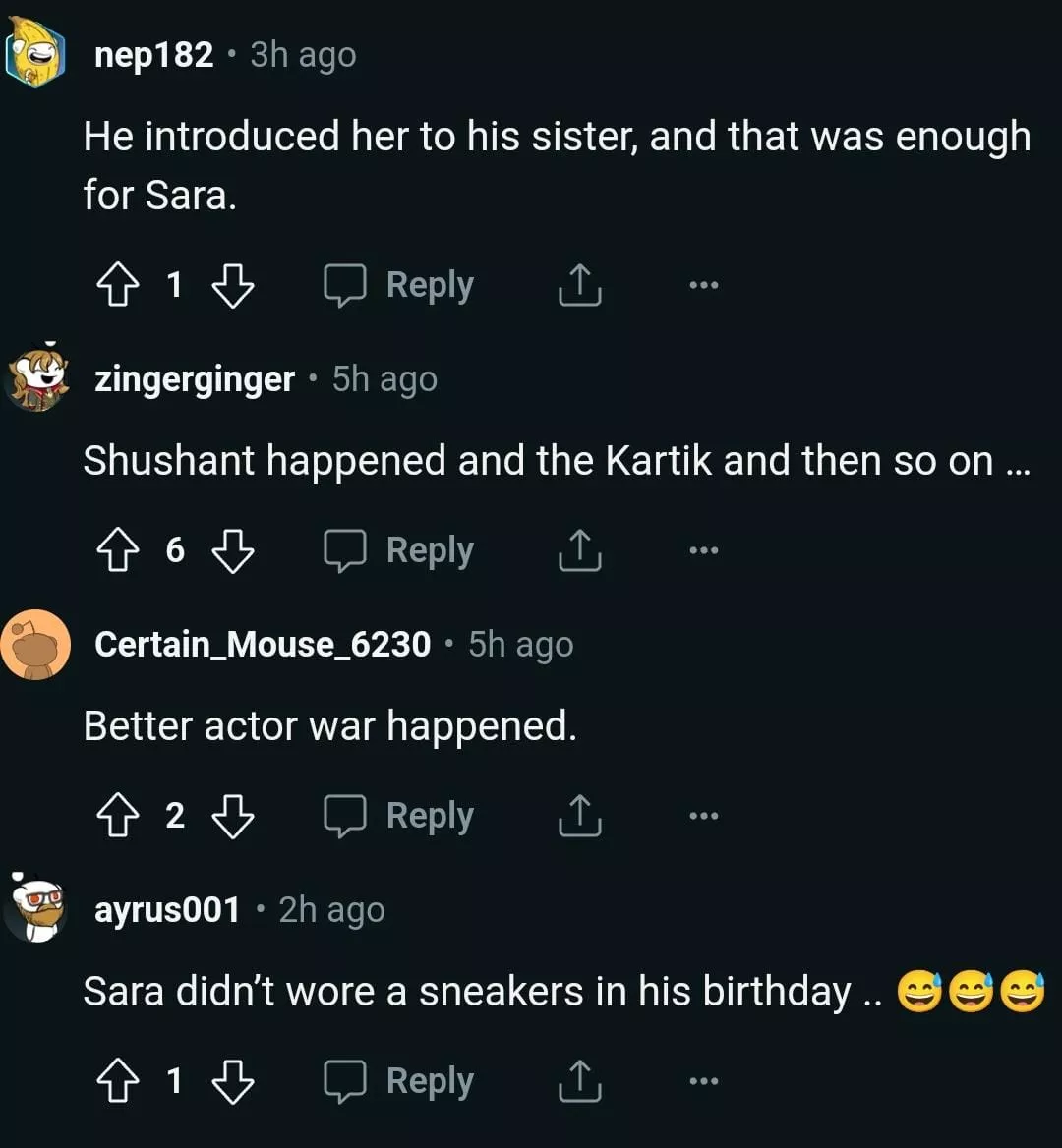Viewport: 1062px width, 1148px height.
Task: Open more options on ayrus001's comment
Action: click(703, 1081)
